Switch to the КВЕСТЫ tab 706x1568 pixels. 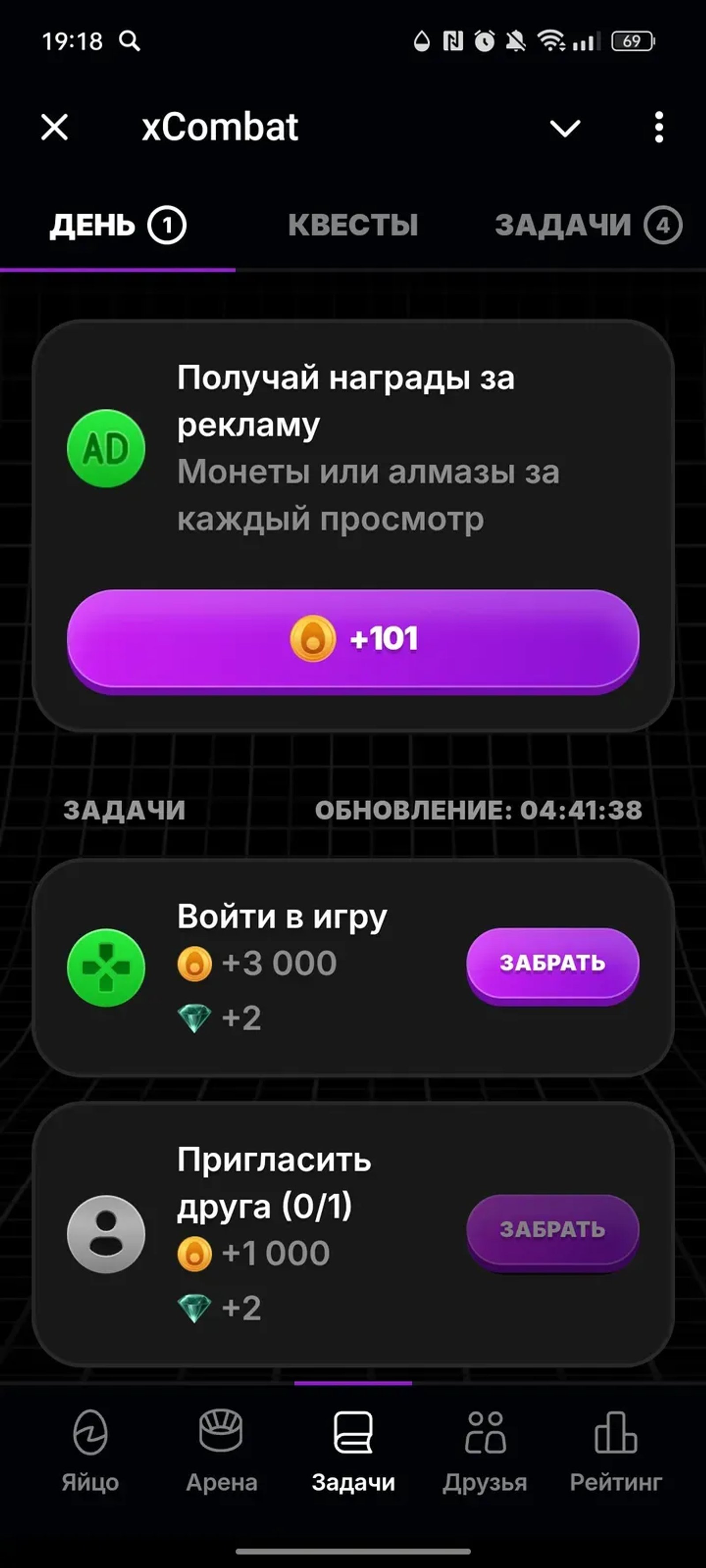353,224
